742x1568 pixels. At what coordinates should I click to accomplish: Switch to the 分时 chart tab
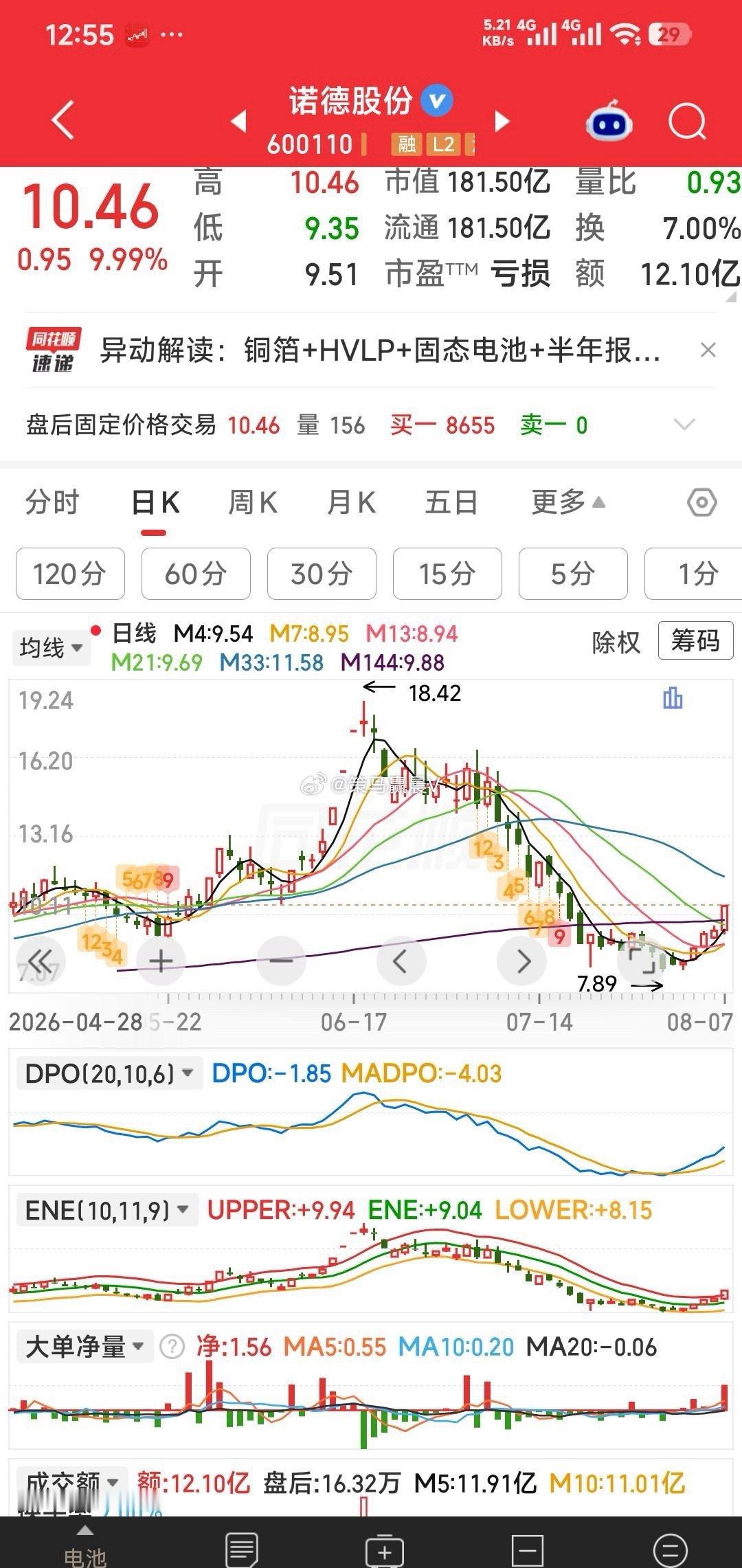[x=52, y=502]
